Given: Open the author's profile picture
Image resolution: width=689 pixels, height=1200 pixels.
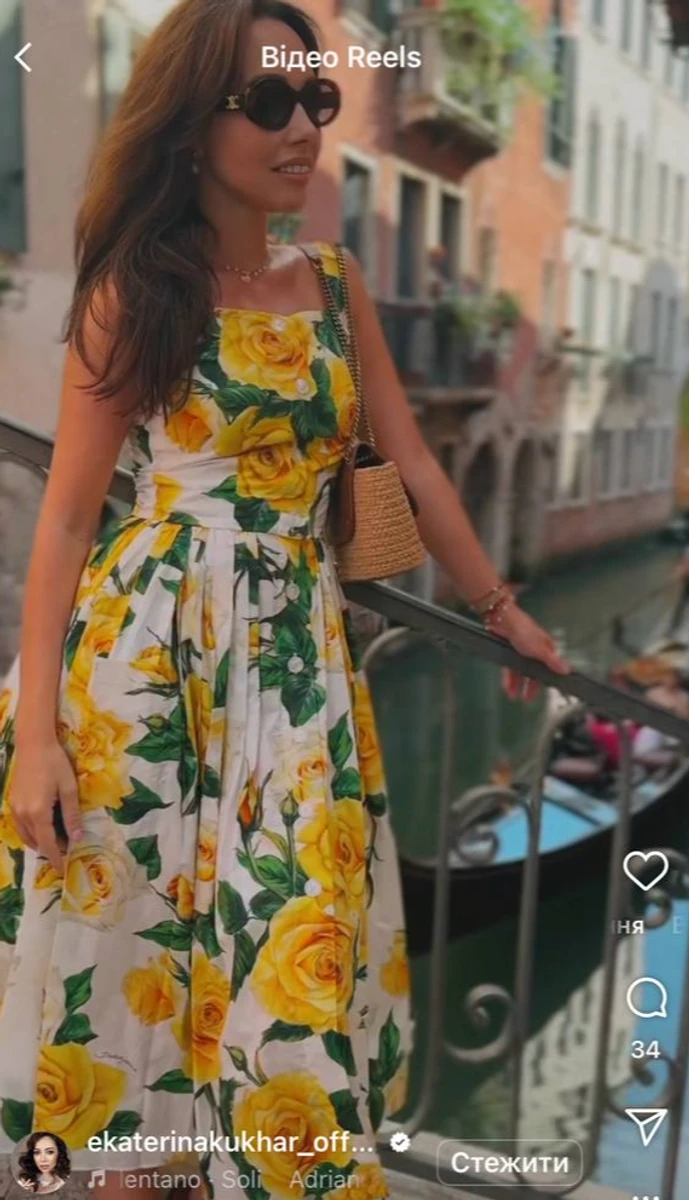Looking at the screenshot, I should coord(43,1162).
